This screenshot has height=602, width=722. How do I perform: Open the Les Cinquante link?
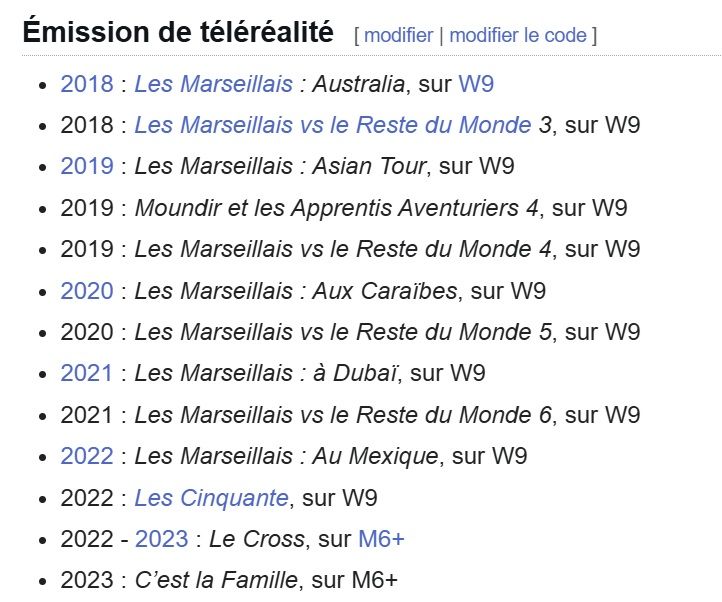pos(211,497)
